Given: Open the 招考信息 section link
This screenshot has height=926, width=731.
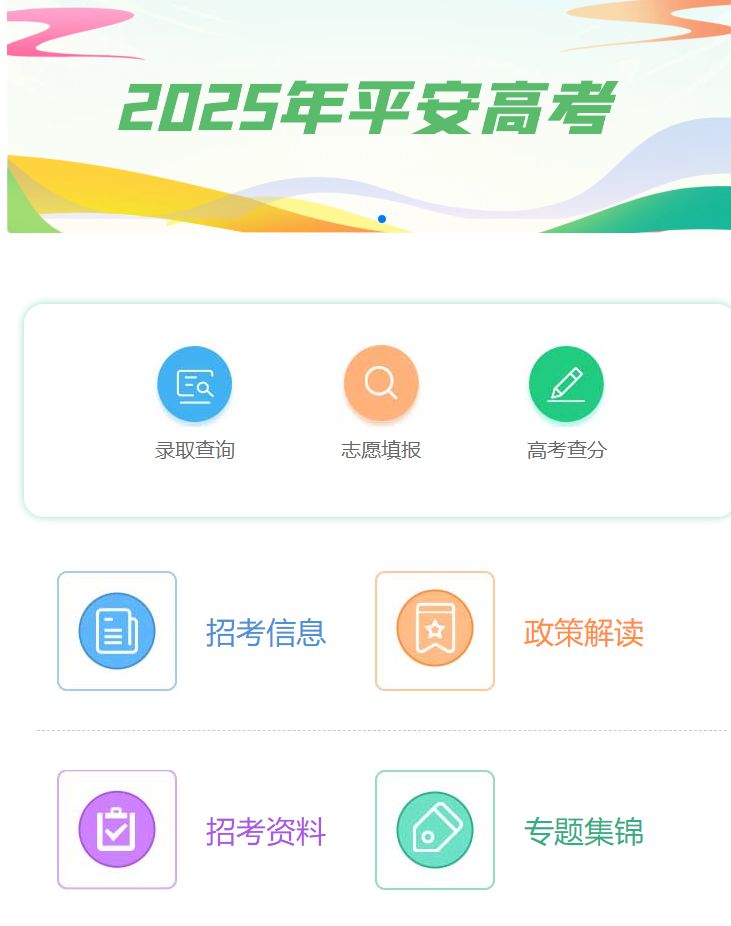Looking at the screenshot, I should click(265, 632).
